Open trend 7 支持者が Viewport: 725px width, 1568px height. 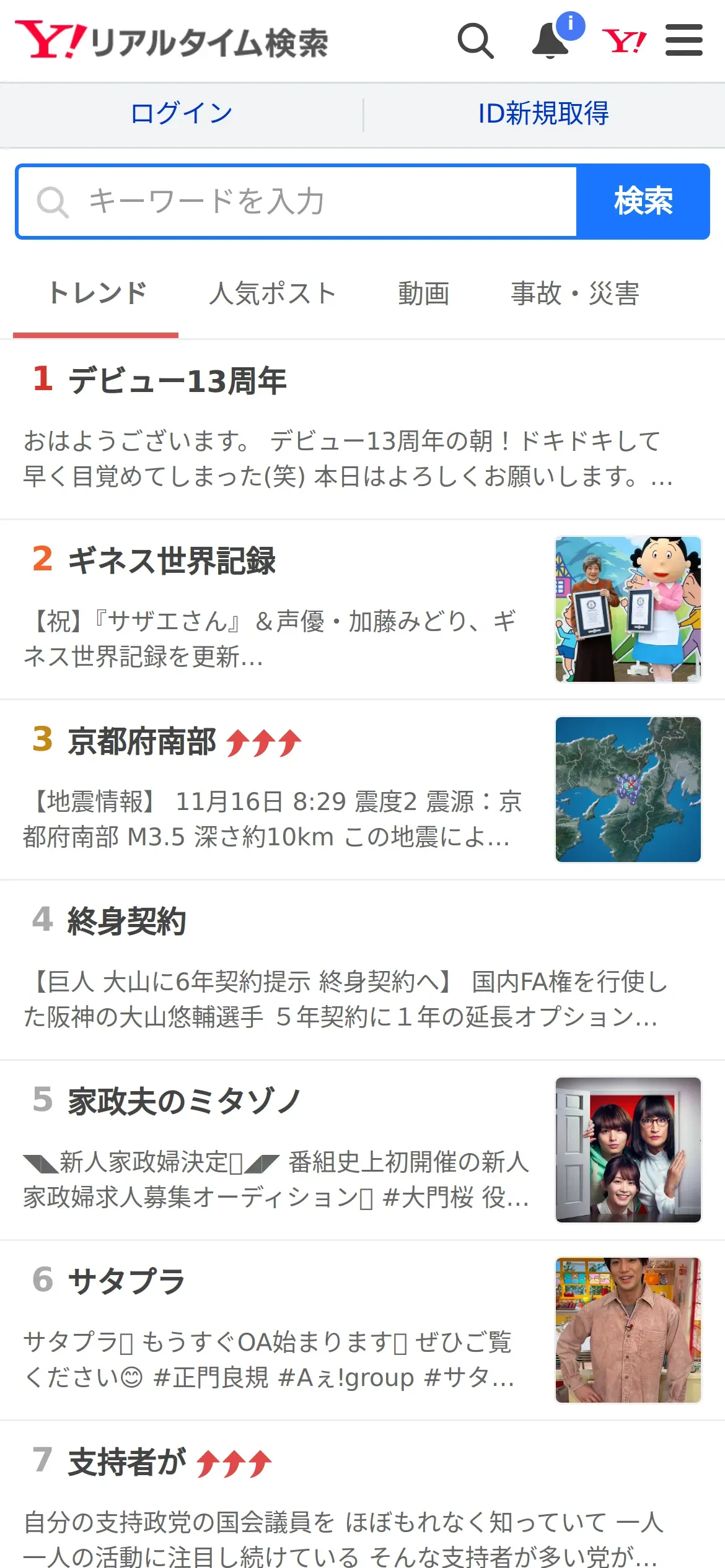click(x=362, y=1495)
